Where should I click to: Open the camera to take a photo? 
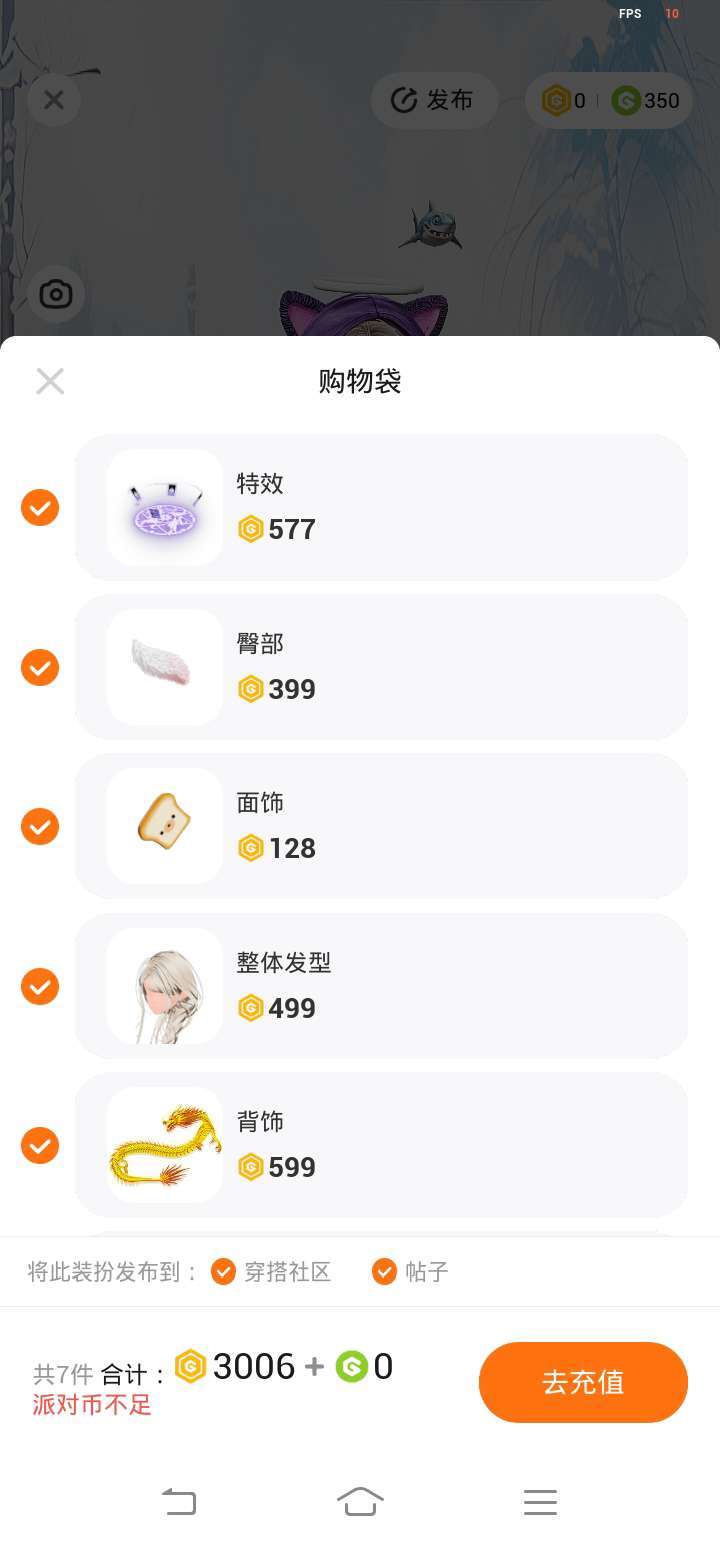(56, 294)
